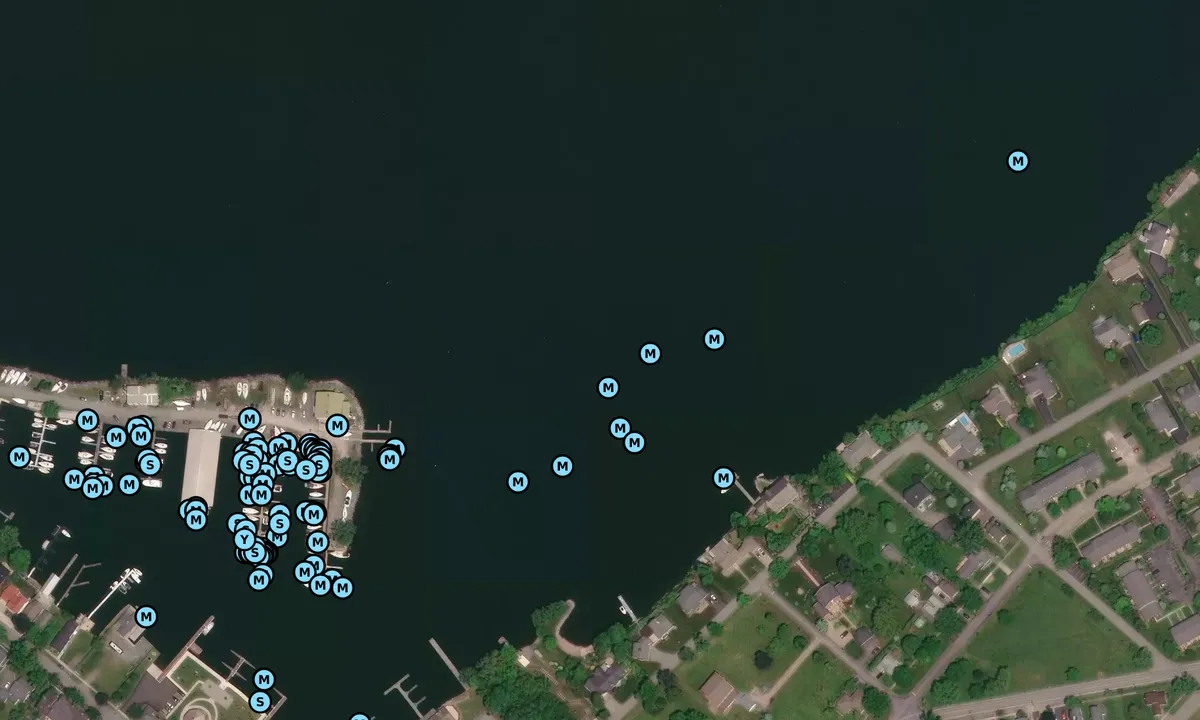The image size is (1200, 720).
Task: Select the S marker at the southern pier end
Action: [x=260, y=702]
